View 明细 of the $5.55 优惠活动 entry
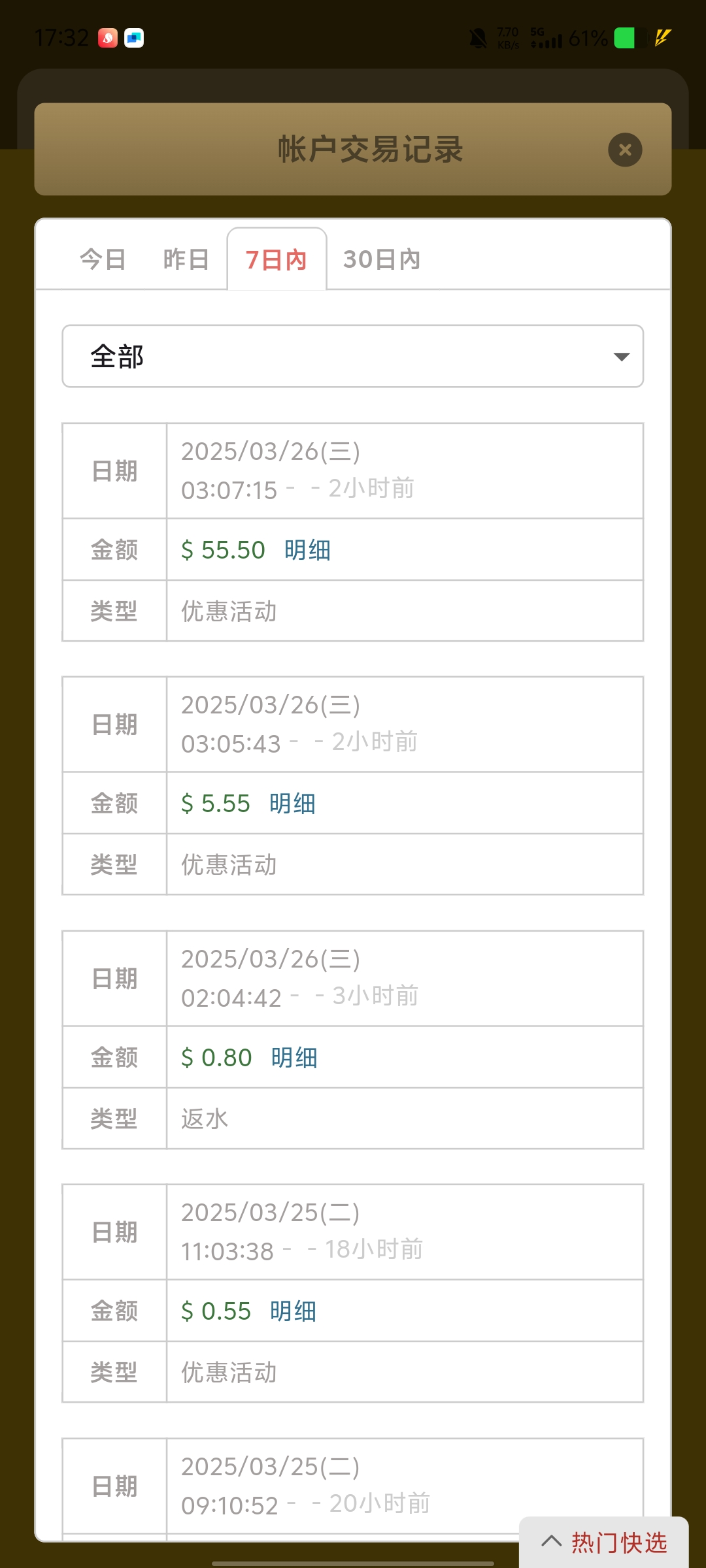 click(292, 804)
